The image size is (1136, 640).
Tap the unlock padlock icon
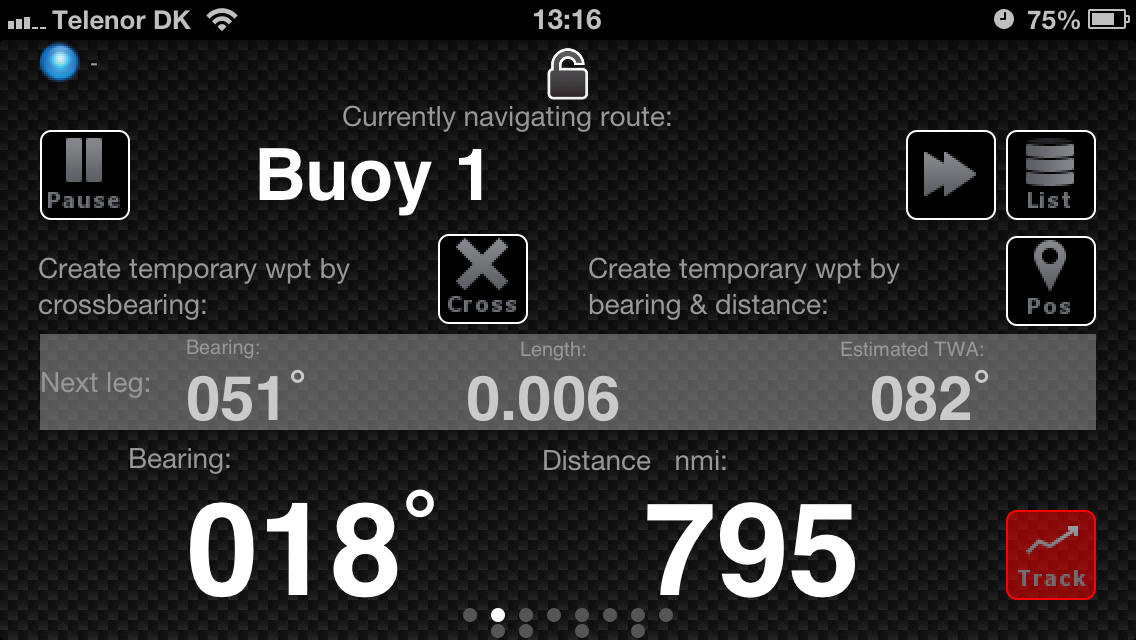tap(567, 75)
